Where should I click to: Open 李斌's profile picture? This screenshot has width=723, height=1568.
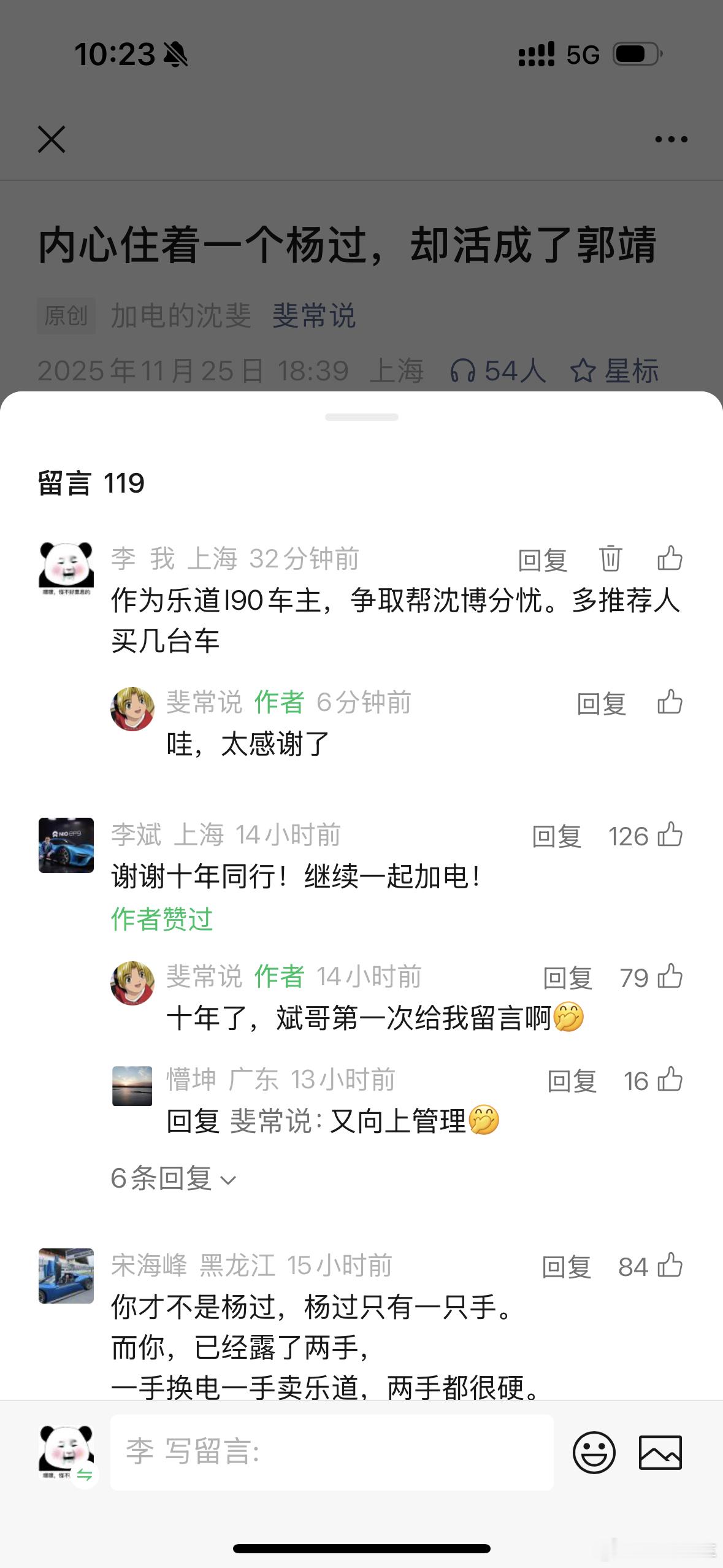66,845
